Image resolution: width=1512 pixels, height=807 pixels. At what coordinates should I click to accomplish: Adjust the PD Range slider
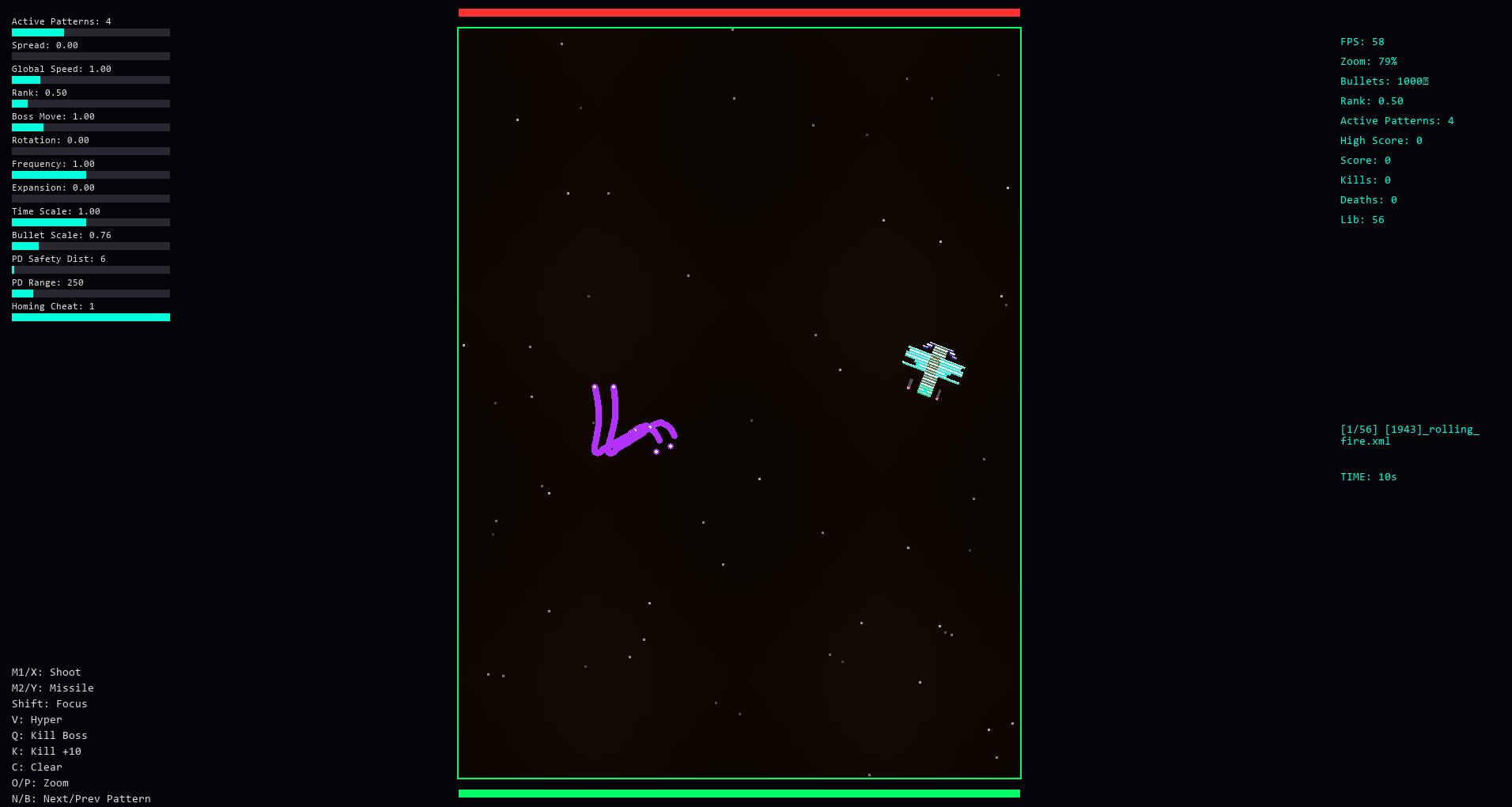pyautogui.click(x=91, y=294)
